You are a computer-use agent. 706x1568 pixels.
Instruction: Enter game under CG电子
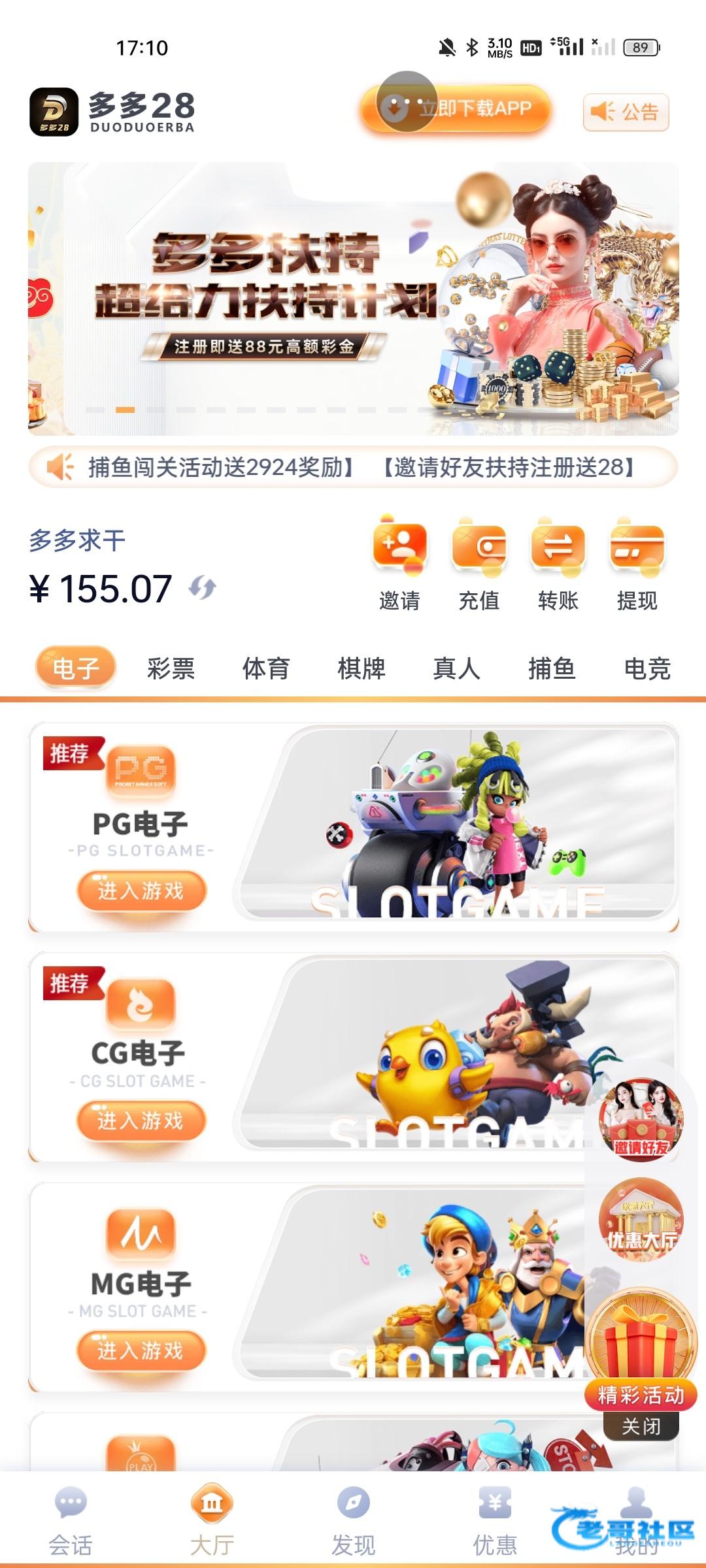coord(141,1120)
